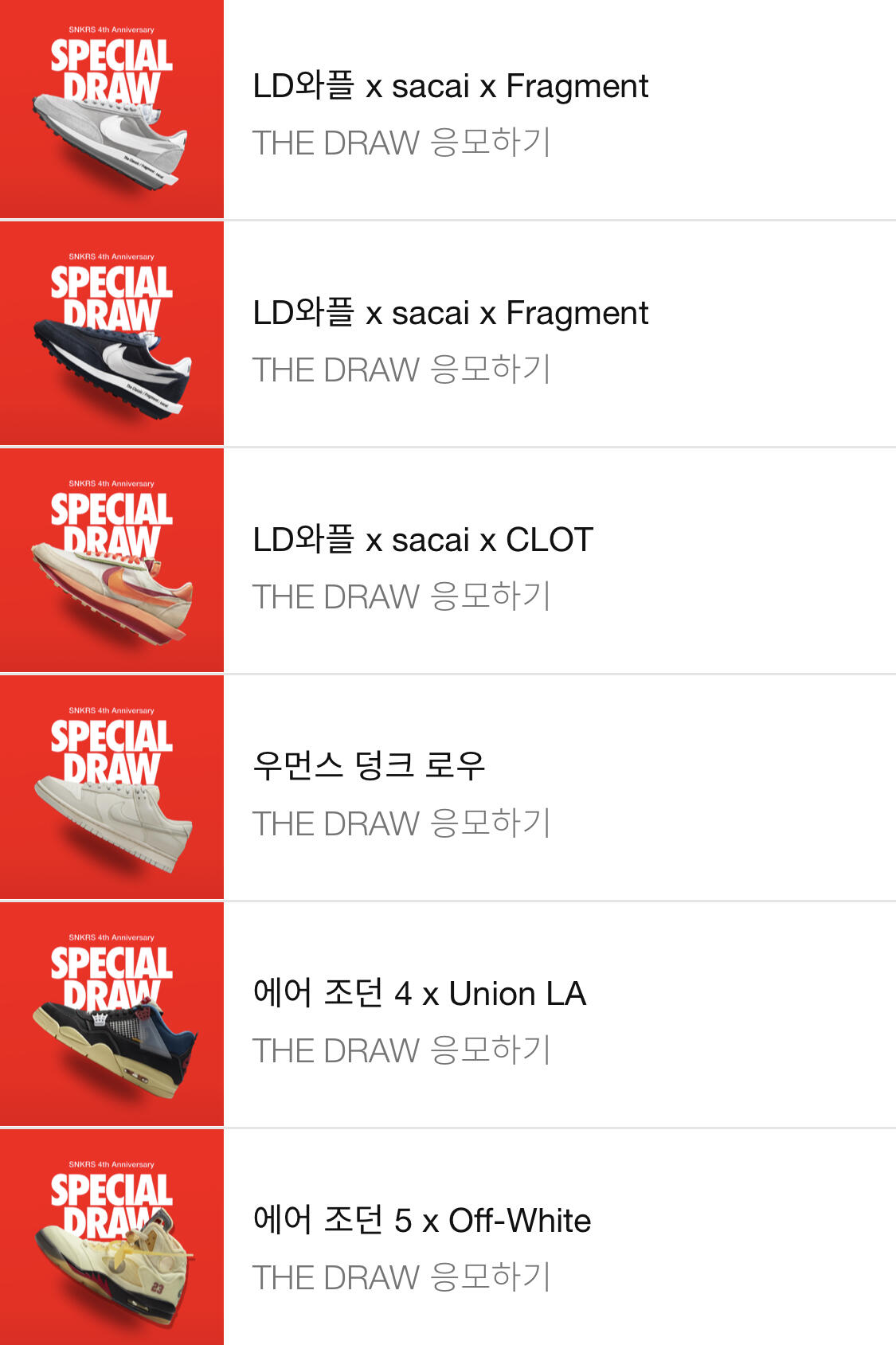Enter the 우먼스 덩크 로우 draw

pos(448,788)
